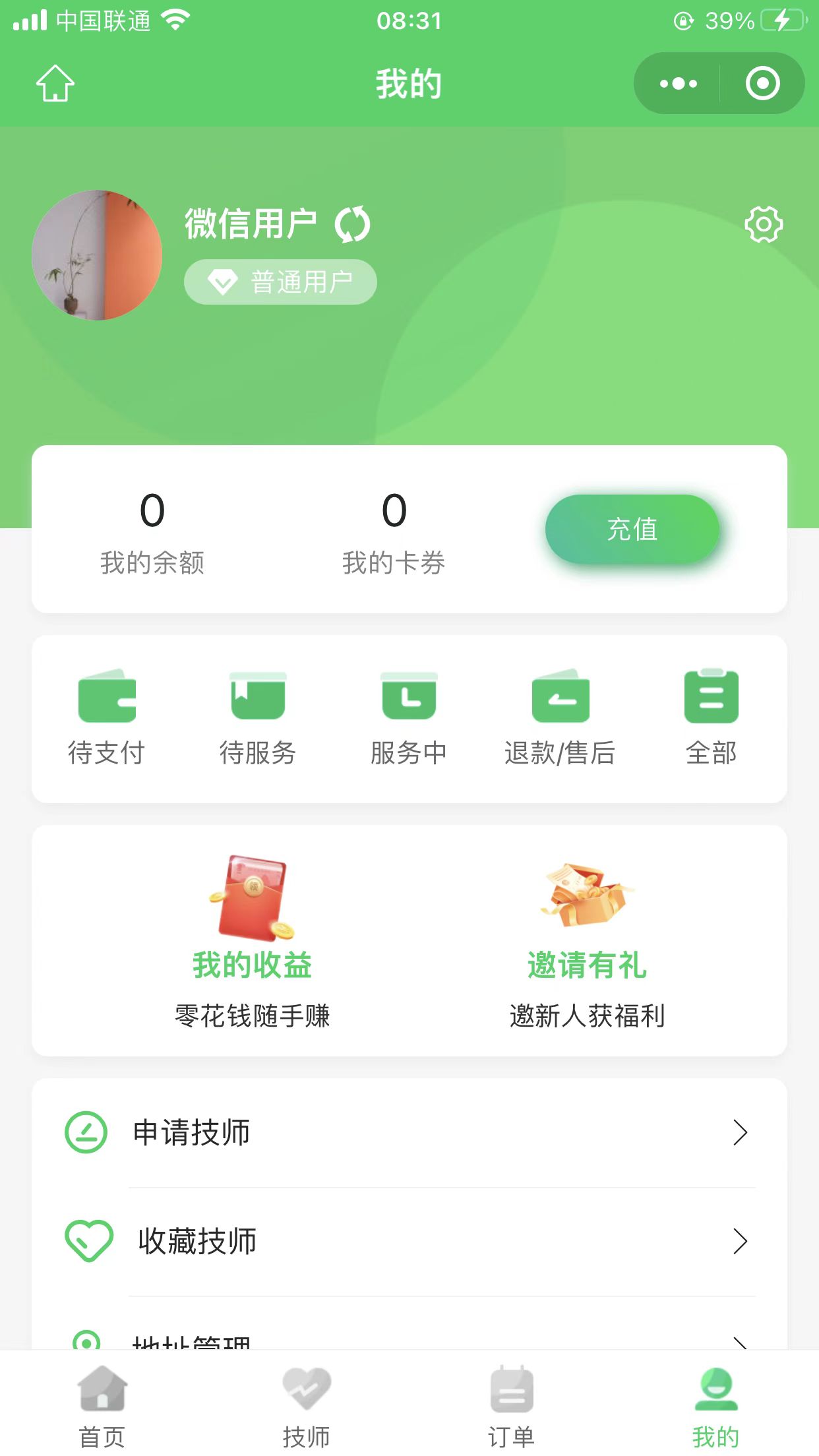This screenshot has height=1456, width=819.
Task: Open the settings gear icon
Action: coord(763,224)
